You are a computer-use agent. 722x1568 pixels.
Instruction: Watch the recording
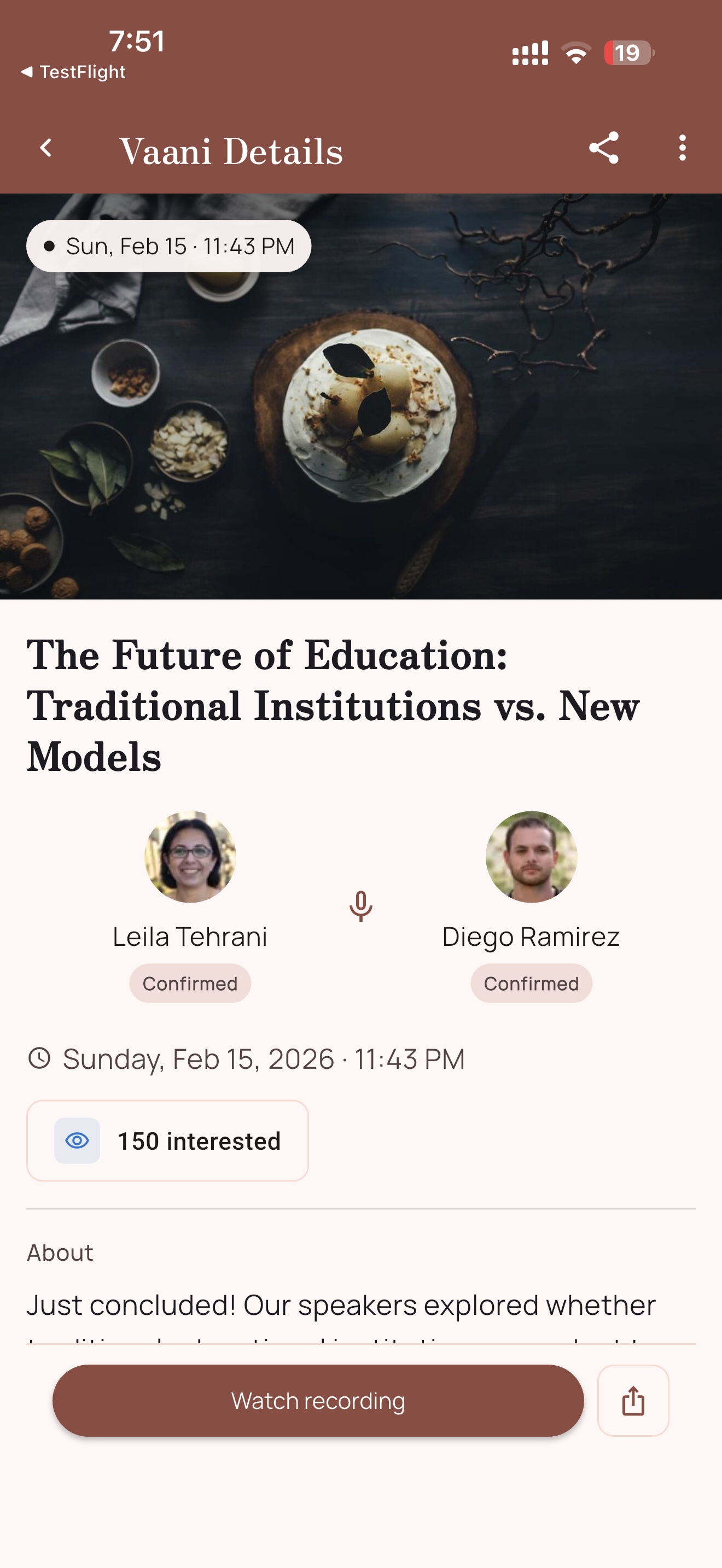318,1400
